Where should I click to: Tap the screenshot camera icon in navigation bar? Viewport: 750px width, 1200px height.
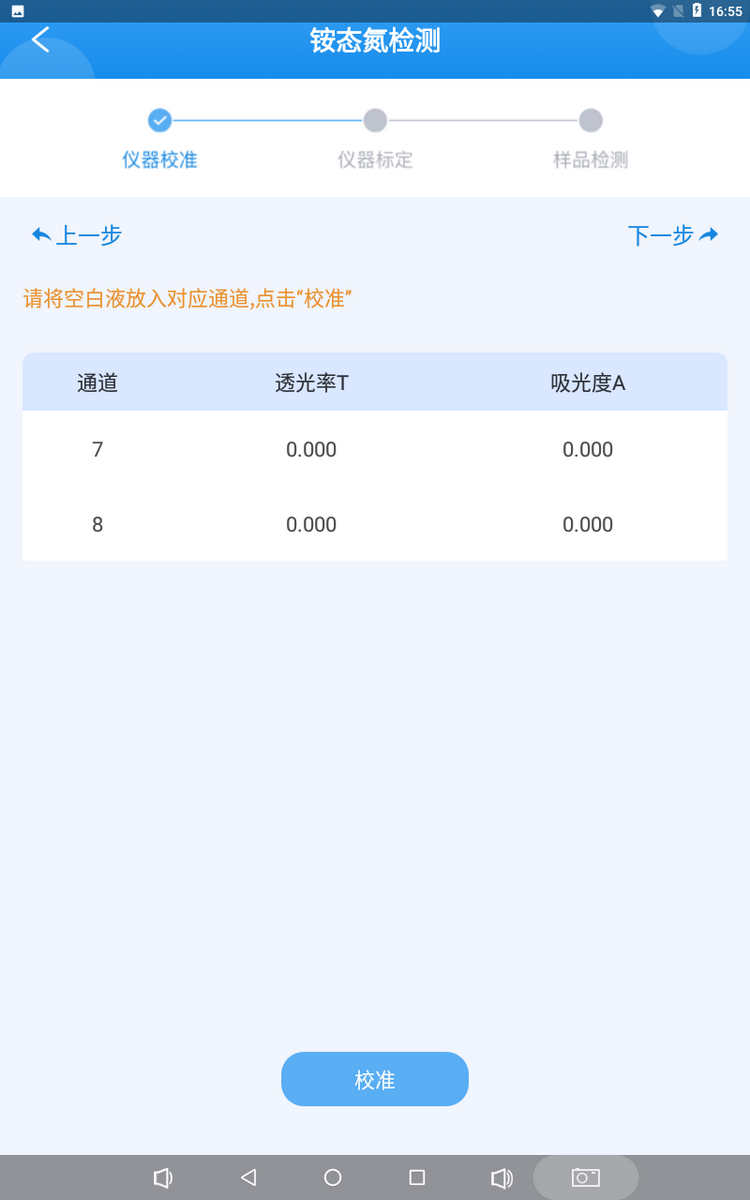(584, 1177)
